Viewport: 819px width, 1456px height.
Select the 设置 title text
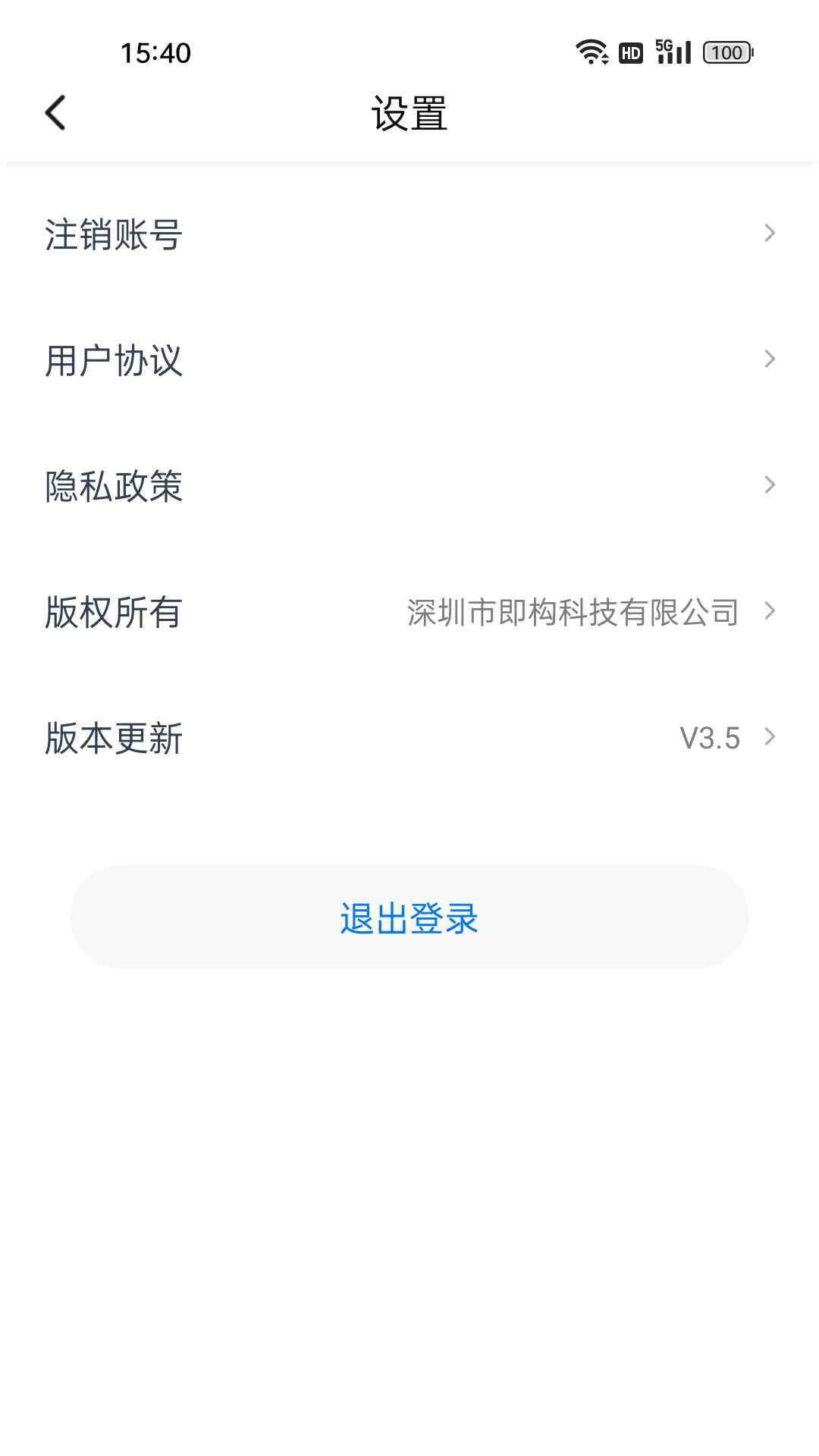click(409, 112)
